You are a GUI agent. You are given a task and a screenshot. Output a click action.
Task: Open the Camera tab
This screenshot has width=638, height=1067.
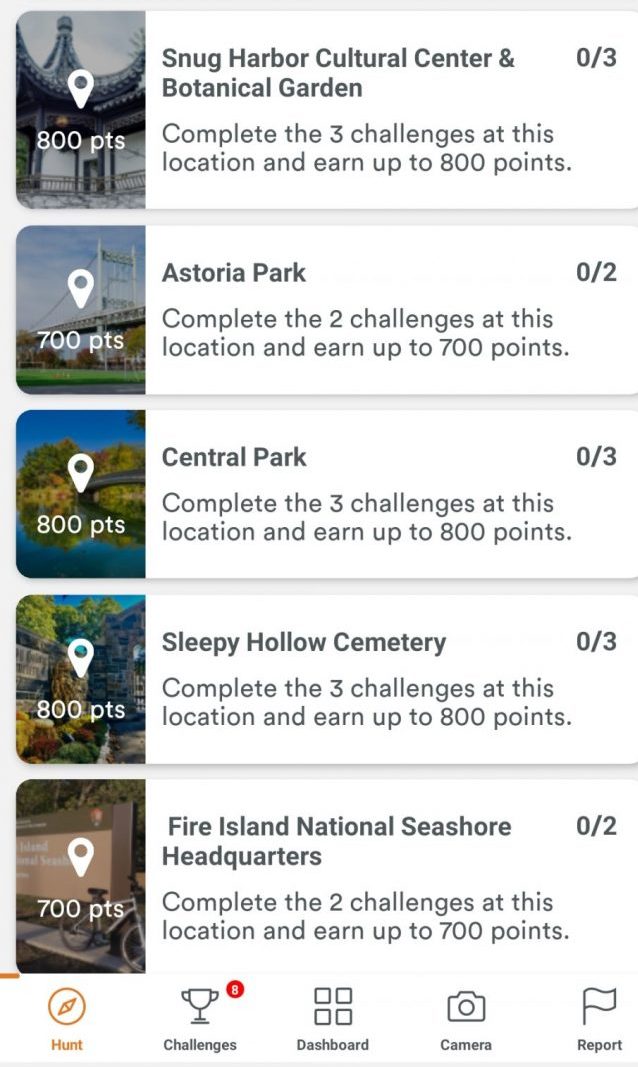(466, 1018)
